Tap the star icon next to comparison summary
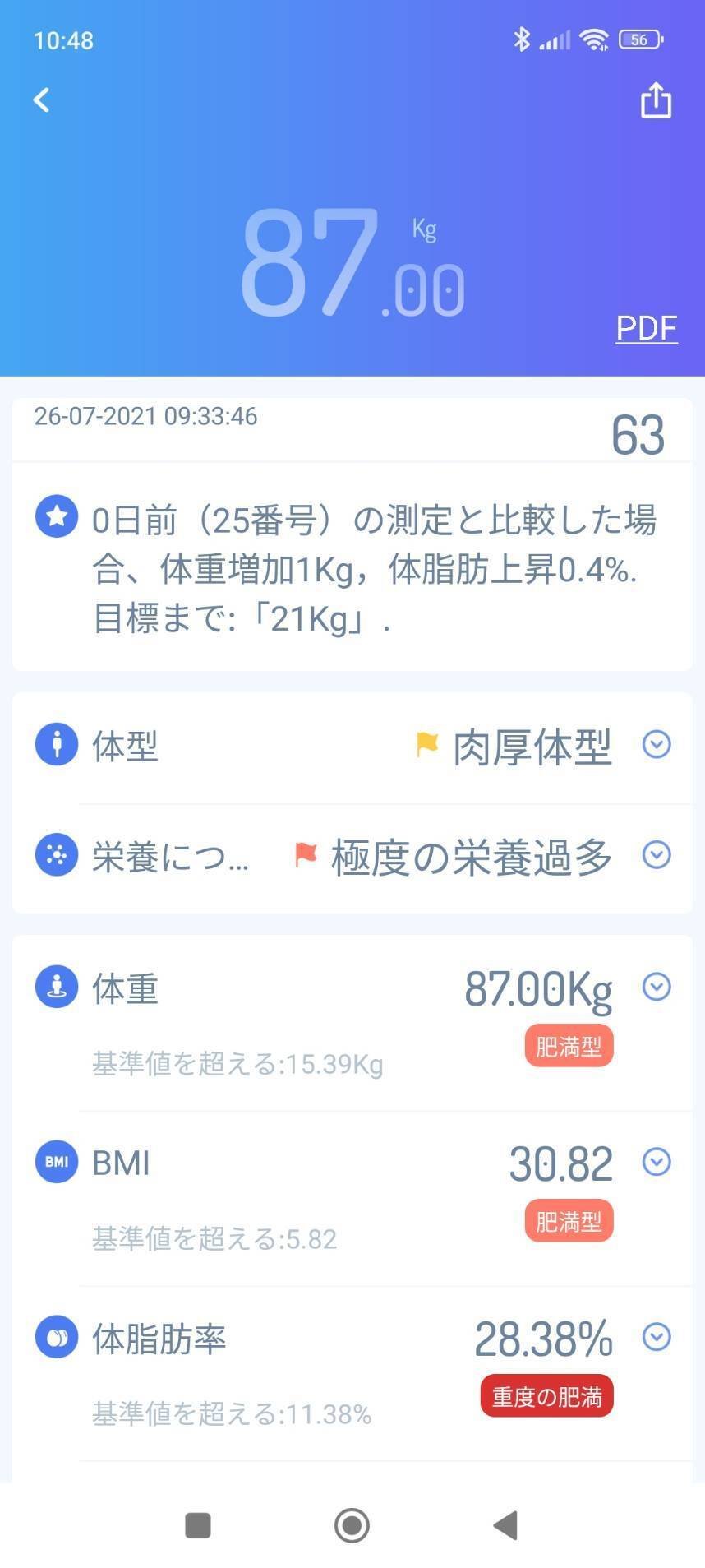 tap(56, 517)
